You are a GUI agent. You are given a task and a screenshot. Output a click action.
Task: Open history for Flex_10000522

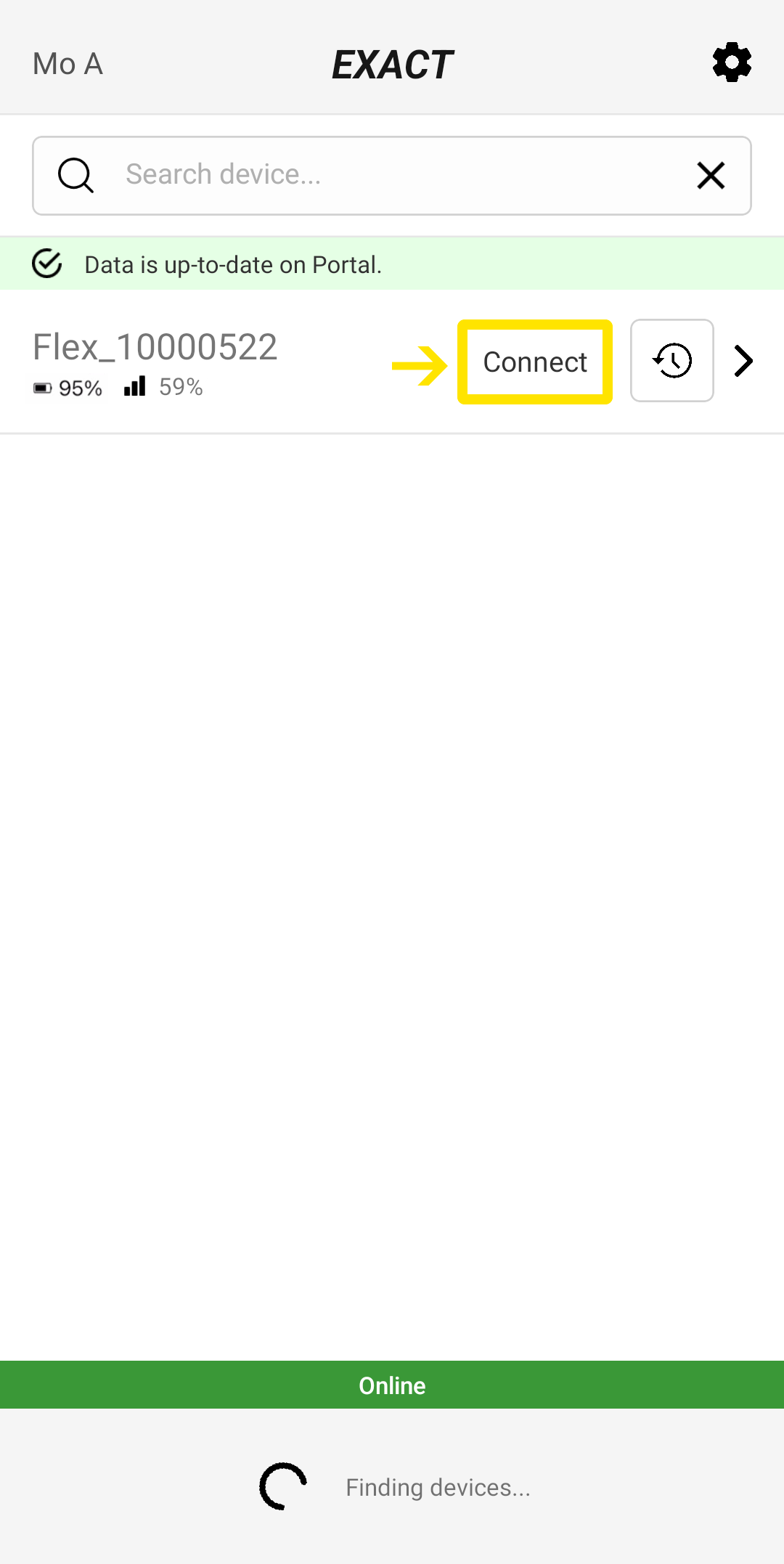tap(672, 360)
